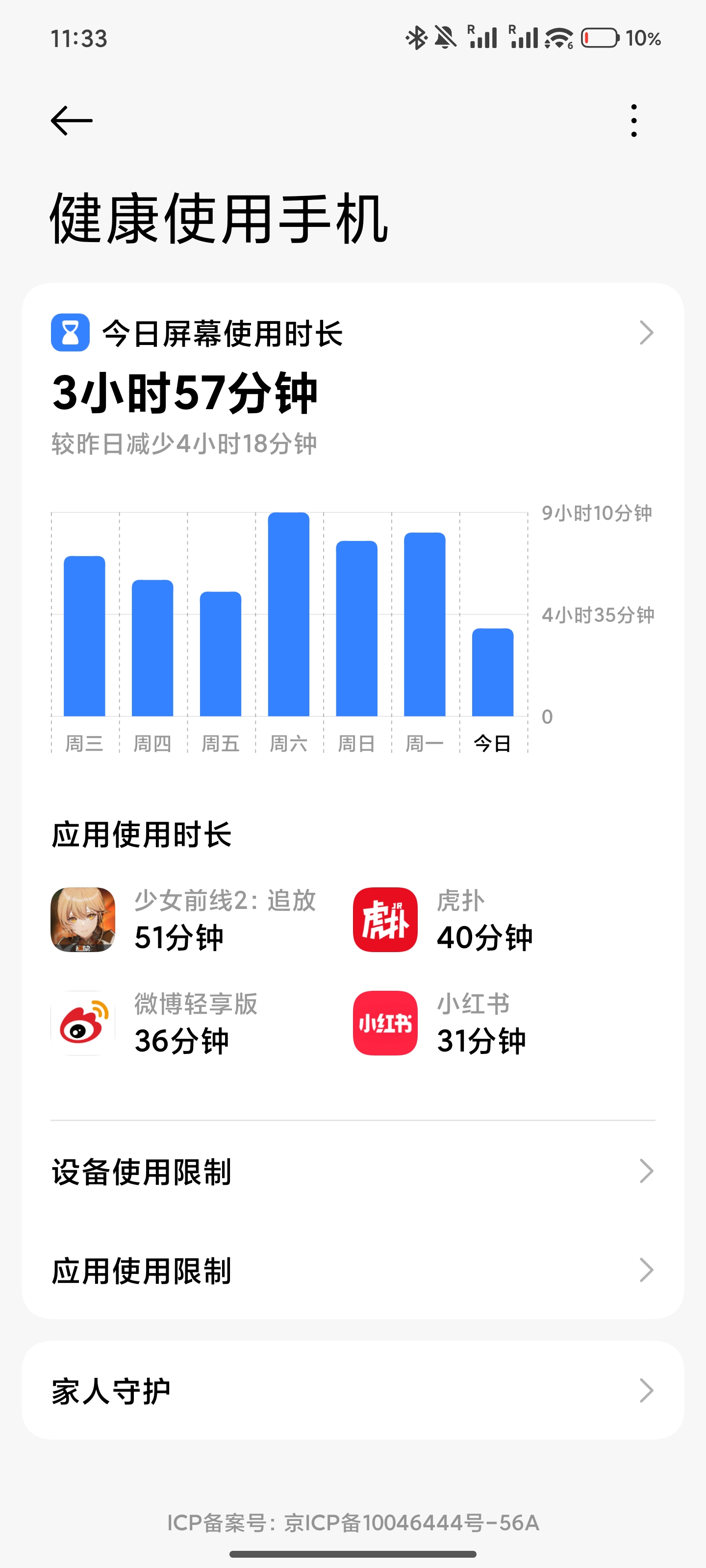Viewport: 706px width, 1568px height.
Task: Open 应用使用限制 settings
Action: [352, 1271]
